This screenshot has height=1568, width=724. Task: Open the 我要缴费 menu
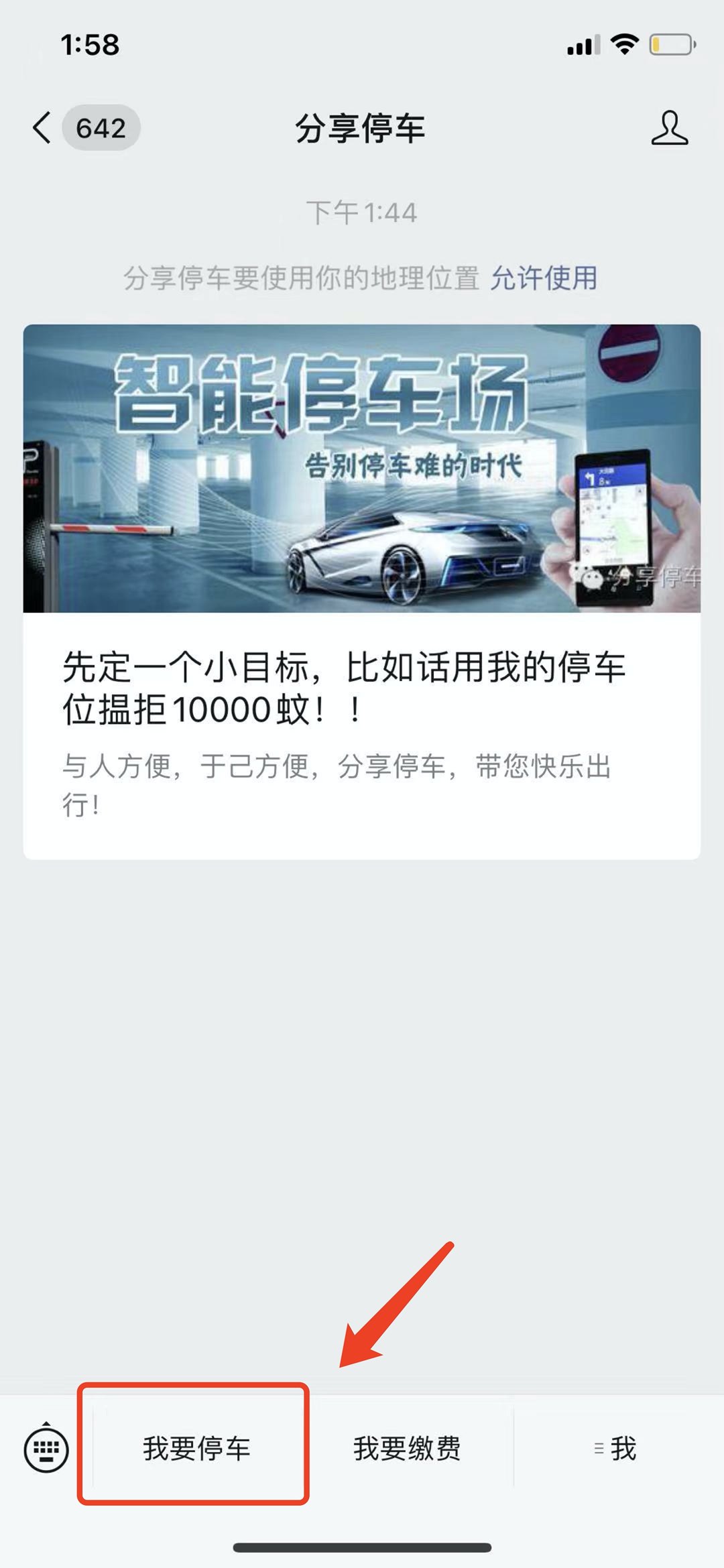407,1449
